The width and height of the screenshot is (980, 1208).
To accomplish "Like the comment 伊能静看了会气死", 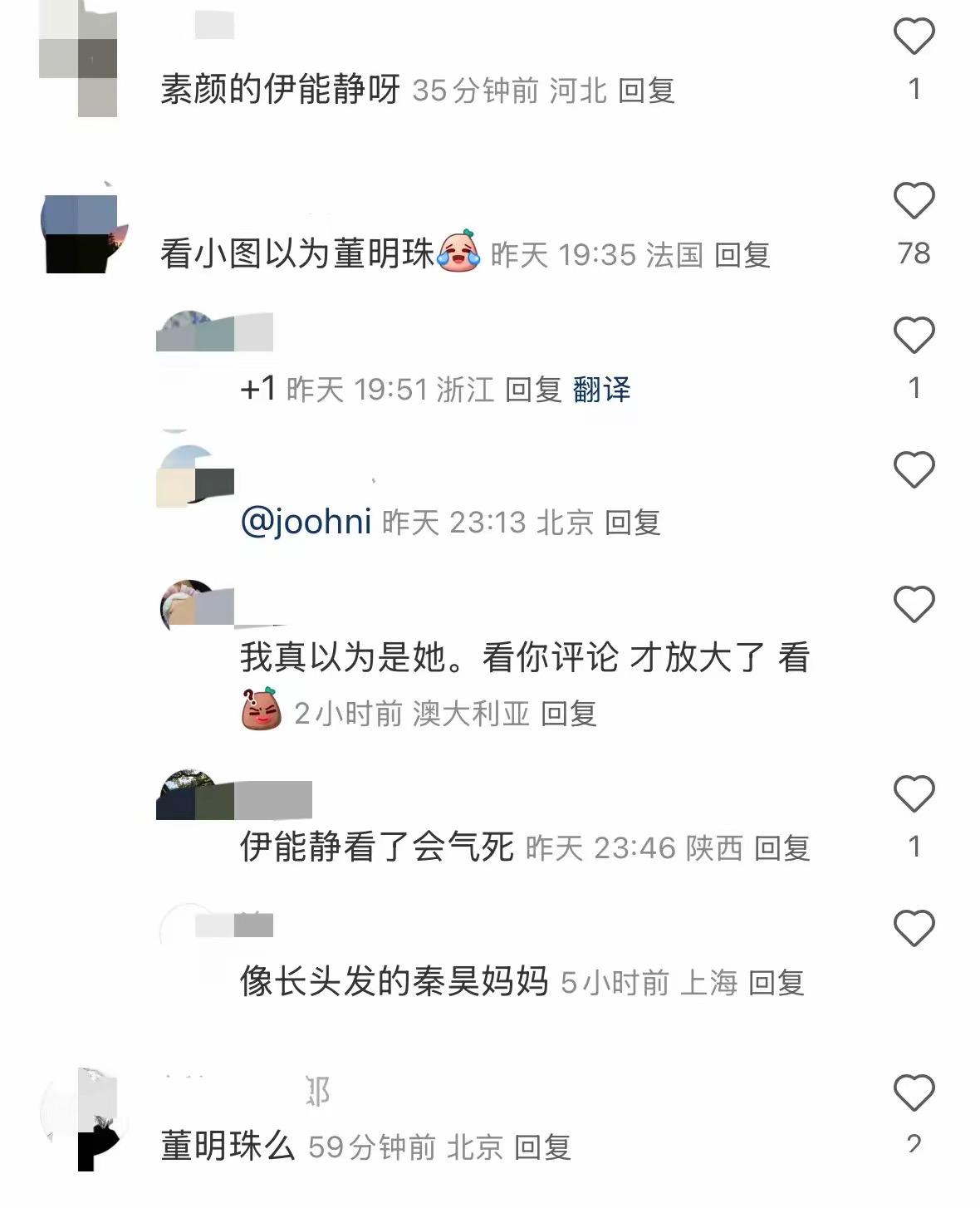I will 914,794.
